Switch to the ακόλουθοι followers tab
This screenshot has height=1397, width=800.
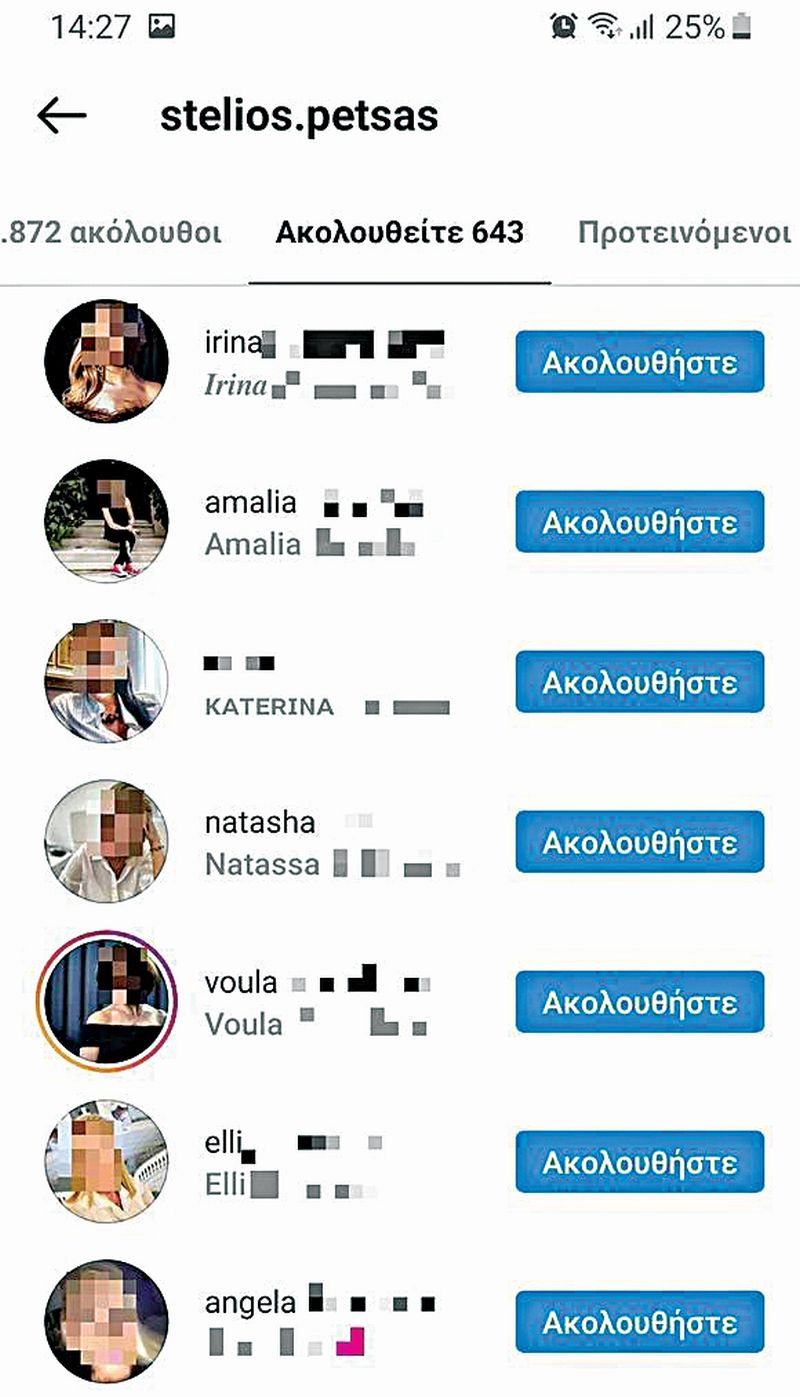pos(112,233)
